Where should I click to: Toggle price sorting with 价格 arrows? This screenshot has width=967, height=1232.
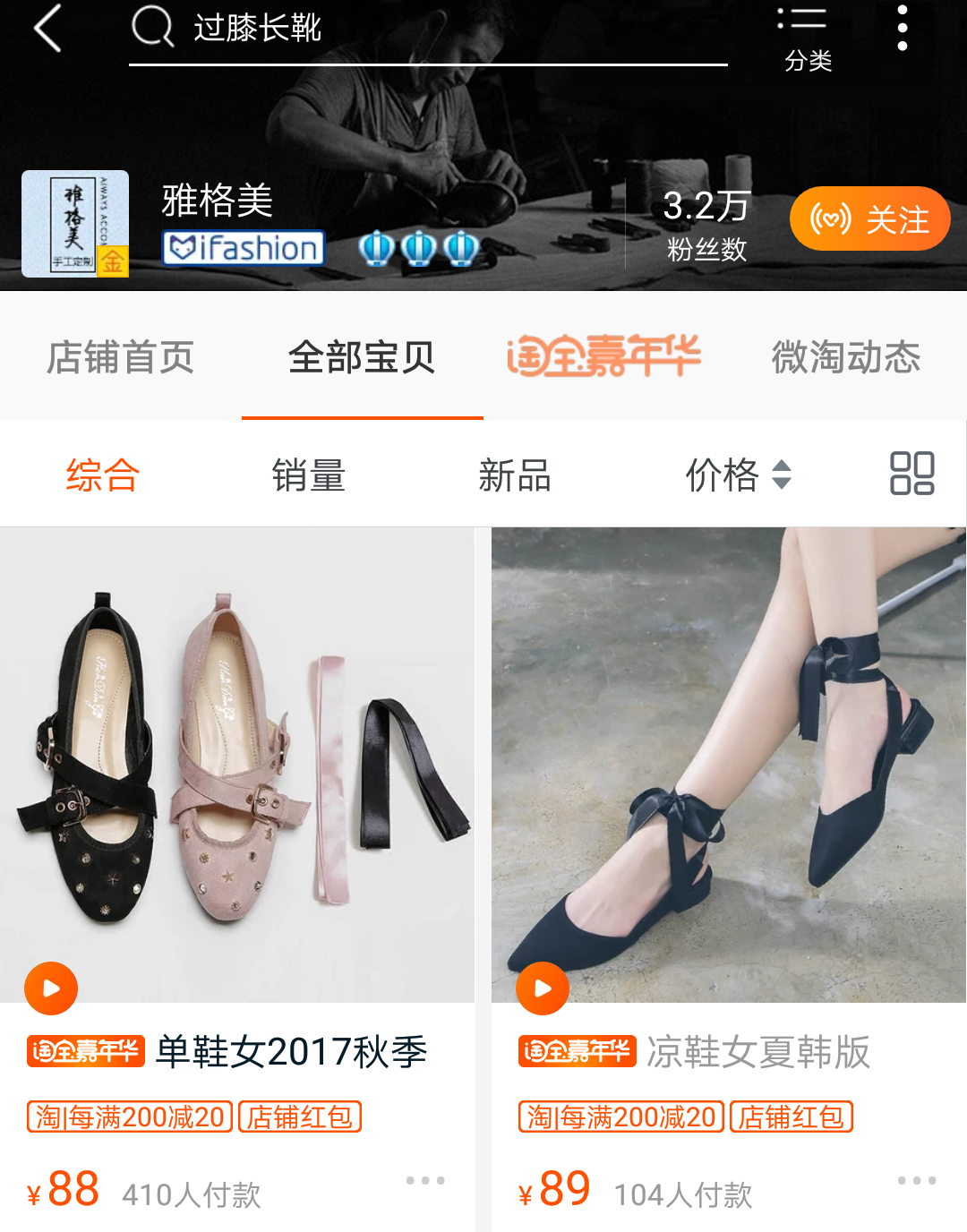point(737,475)
